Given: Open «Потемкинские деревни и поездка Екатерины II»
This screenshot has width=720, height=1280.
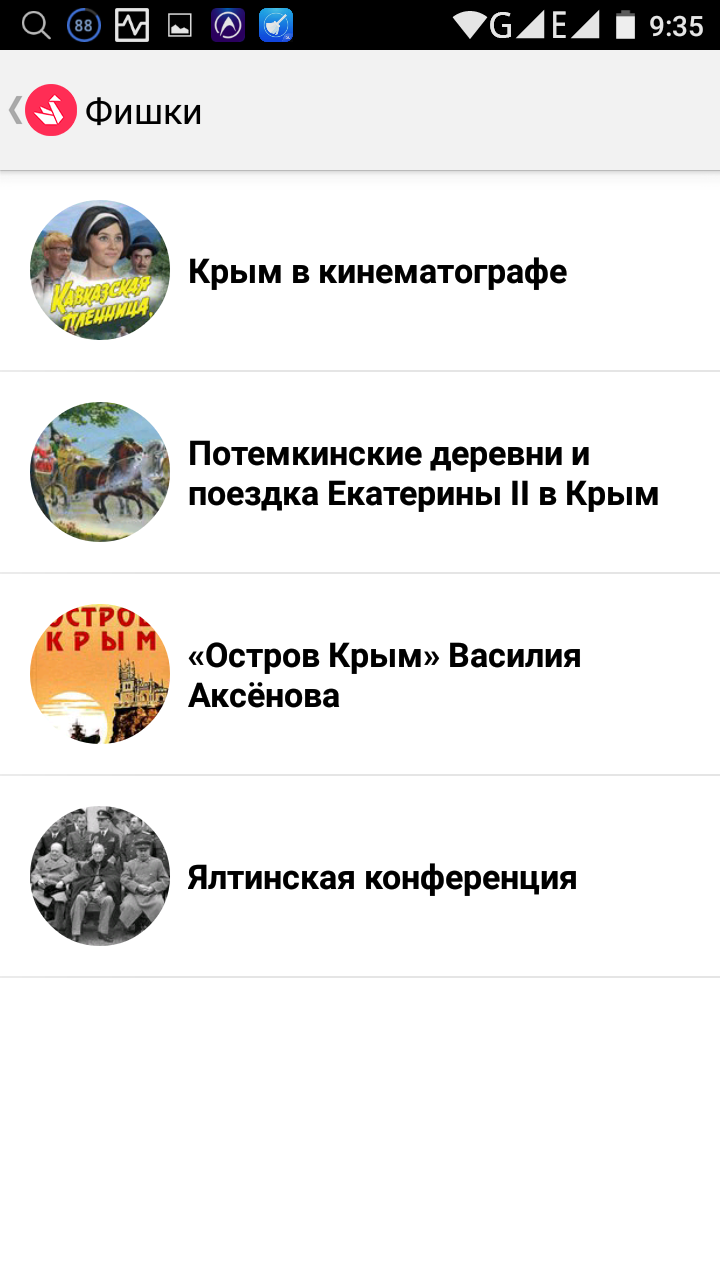Looking at the screenshot, I should point(423,474).
